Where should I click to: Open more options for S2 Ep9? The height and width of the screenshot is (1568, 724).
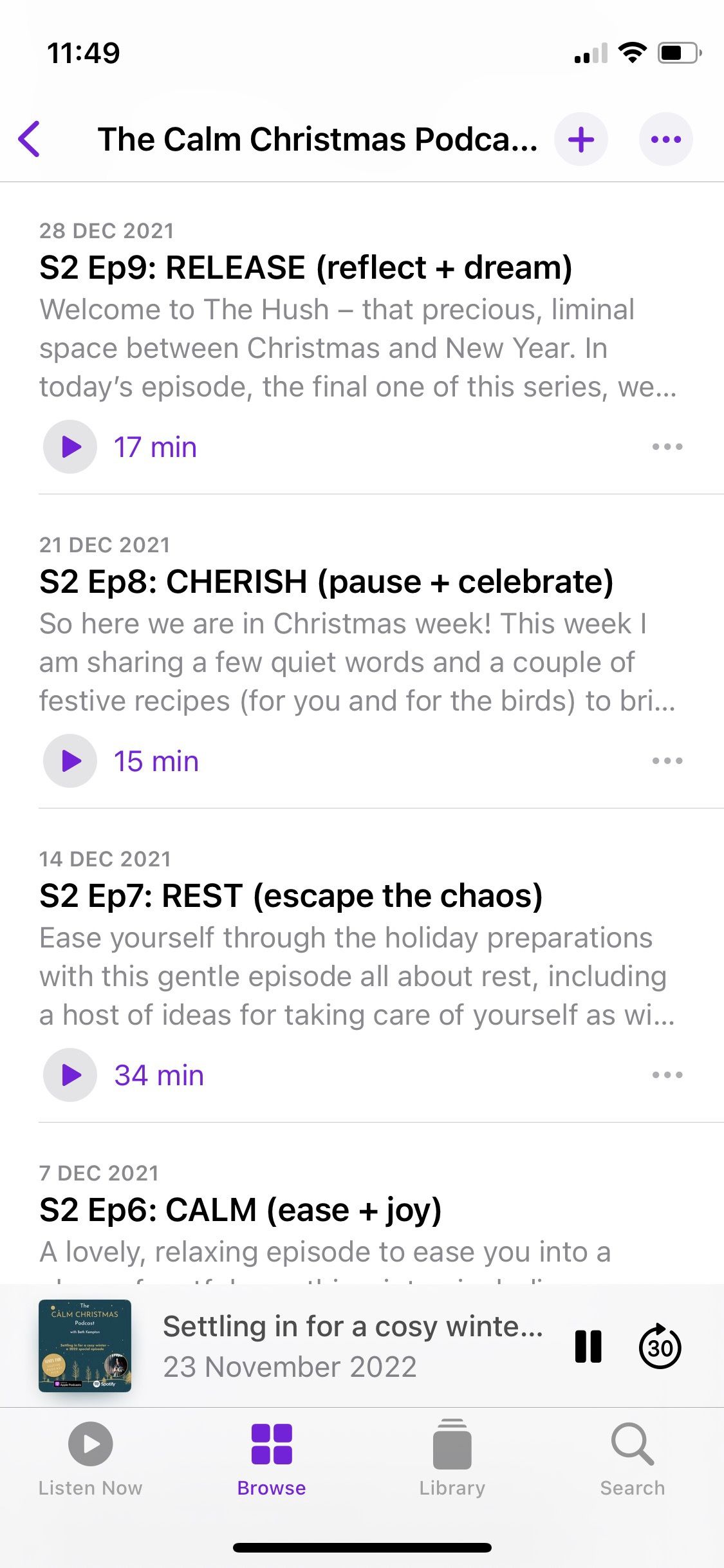pos(667,447)
